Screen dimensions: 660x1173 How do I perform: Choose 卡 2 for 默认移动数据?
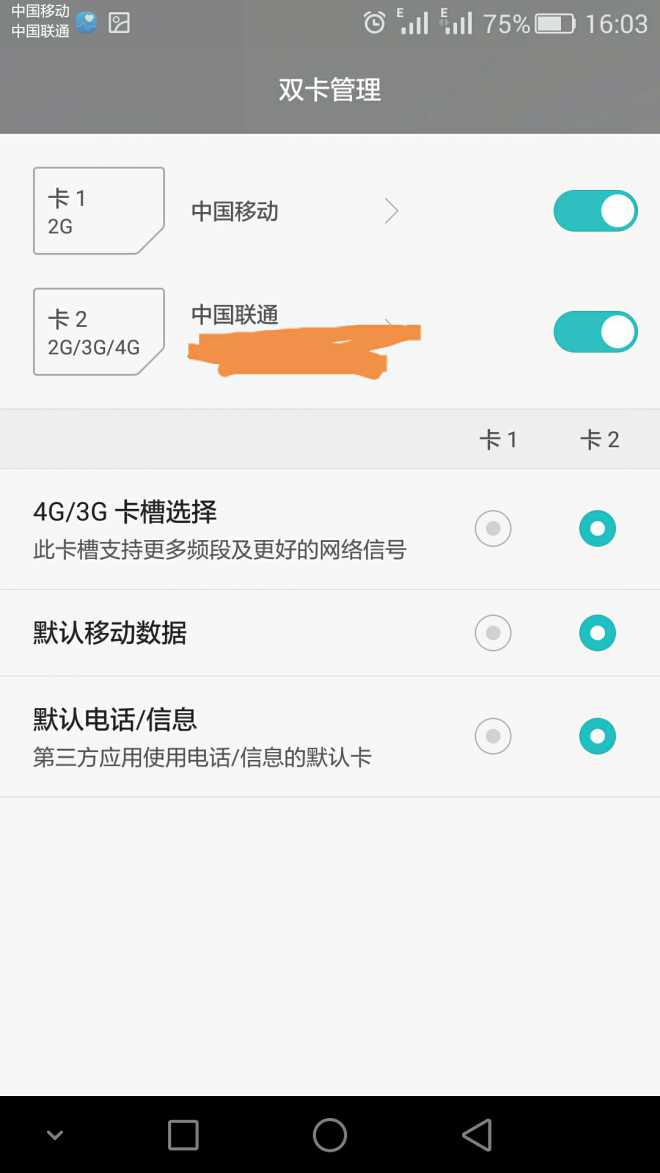pos(597,633)
